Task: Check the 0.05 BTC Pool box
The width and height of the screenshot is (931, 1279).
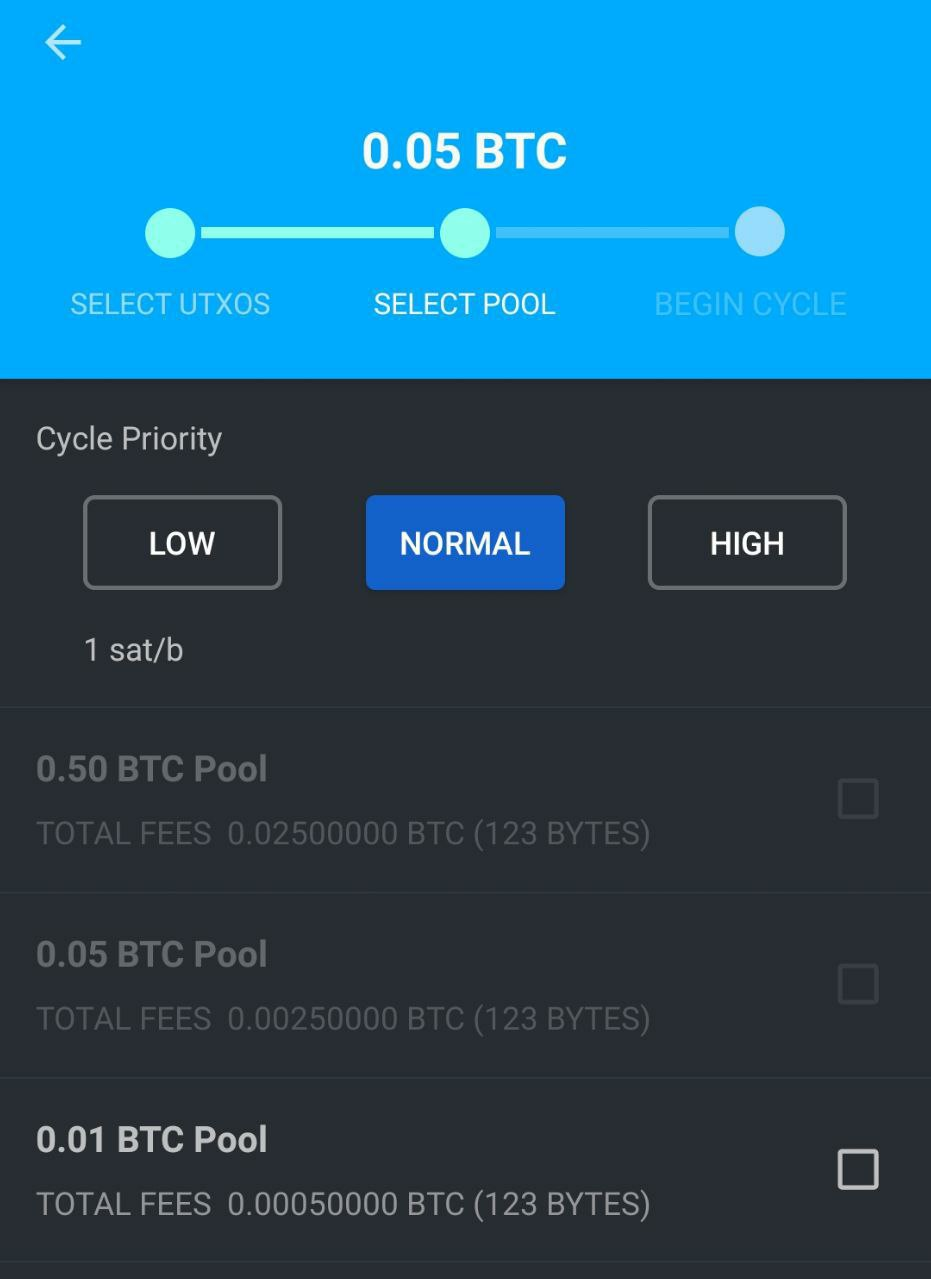Action: pyautogui.click(x=857, y=984)
